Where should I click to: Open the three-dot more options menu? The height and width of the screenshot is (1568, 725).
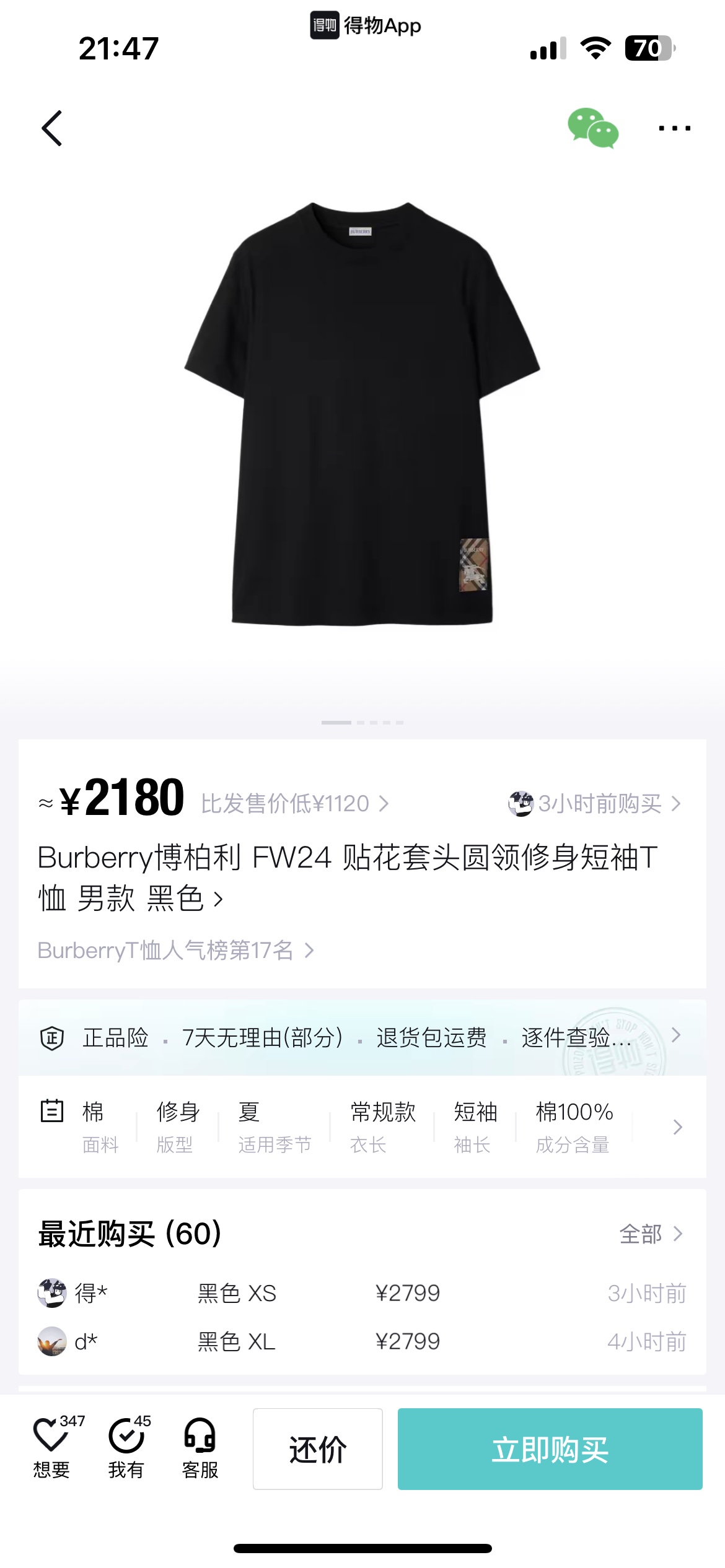click(x=674, y=128)
